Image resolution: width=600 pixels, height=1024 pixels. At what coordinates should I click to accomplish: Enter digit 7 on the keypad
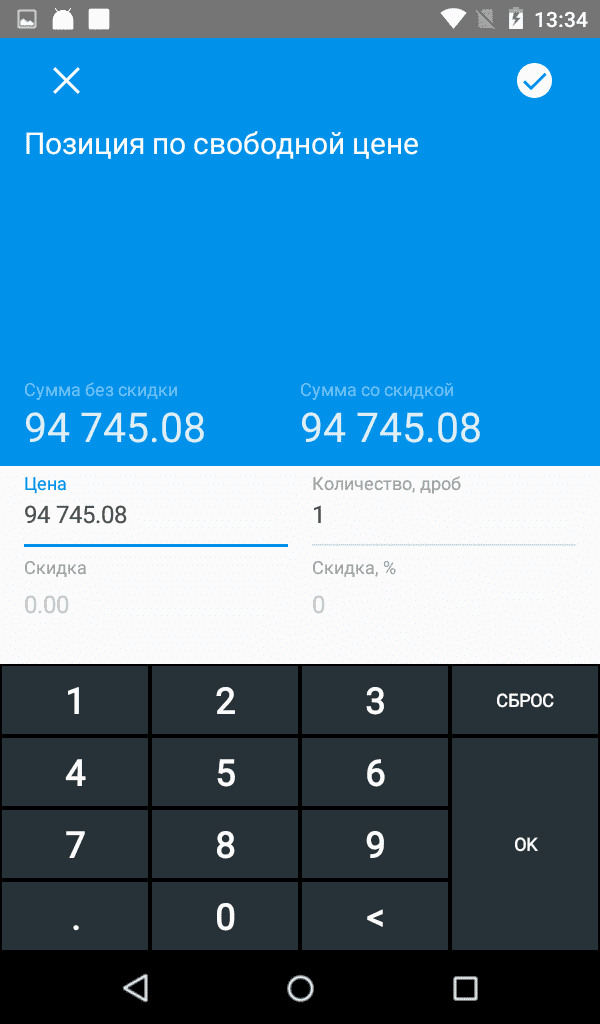pyautogui.click(x=75, y=845)
